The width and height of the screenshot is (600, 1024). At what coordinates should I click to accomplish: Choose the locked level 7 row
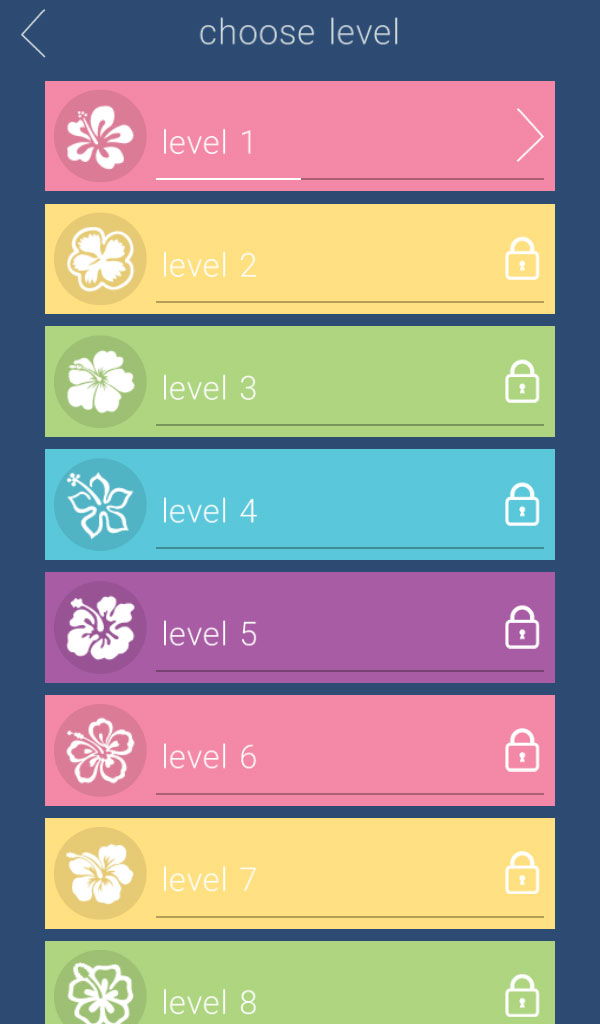300,873
